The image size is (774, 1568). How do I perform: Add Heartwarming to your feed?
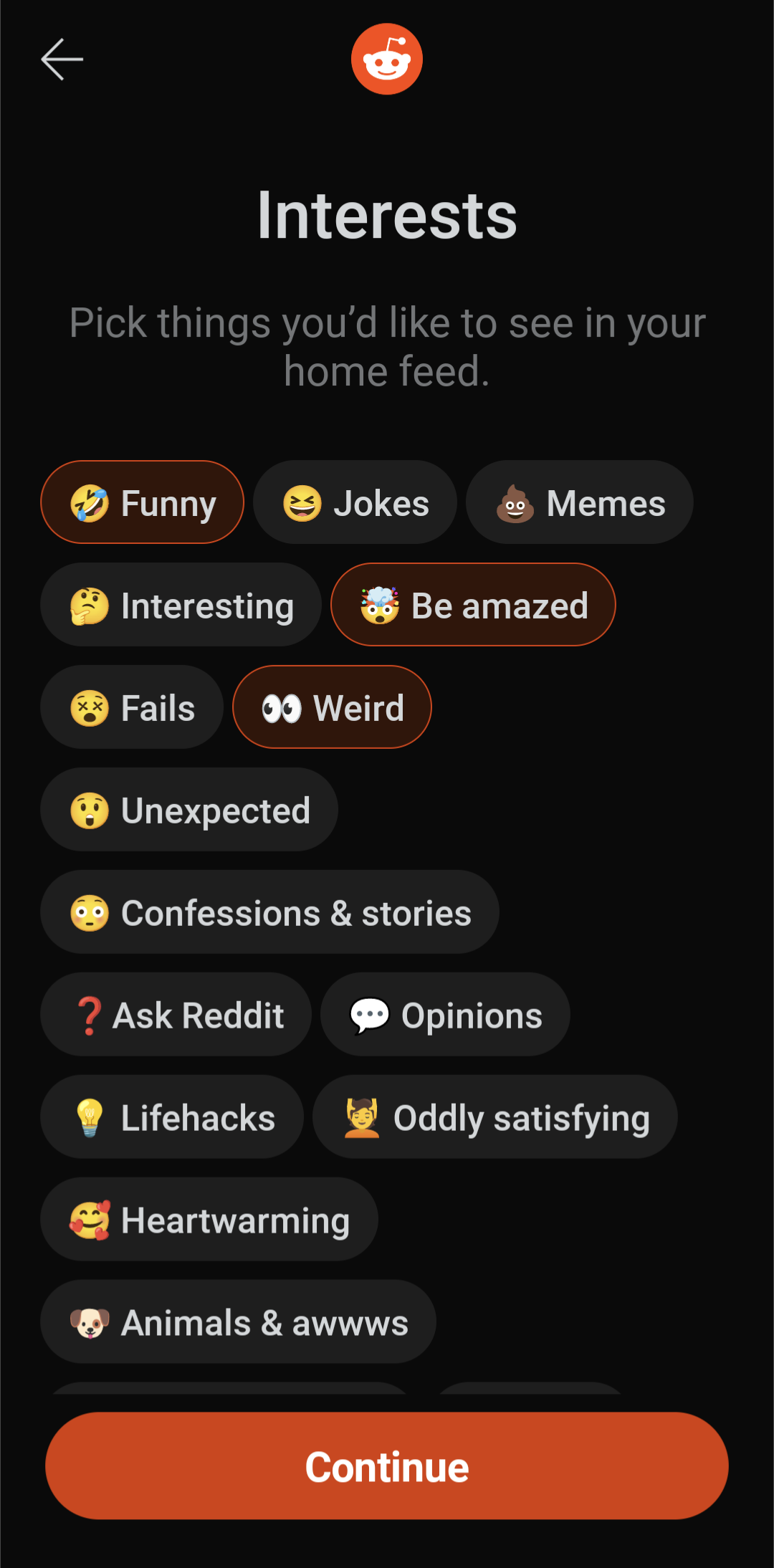pyautogui.click(x=209, y=1220)
